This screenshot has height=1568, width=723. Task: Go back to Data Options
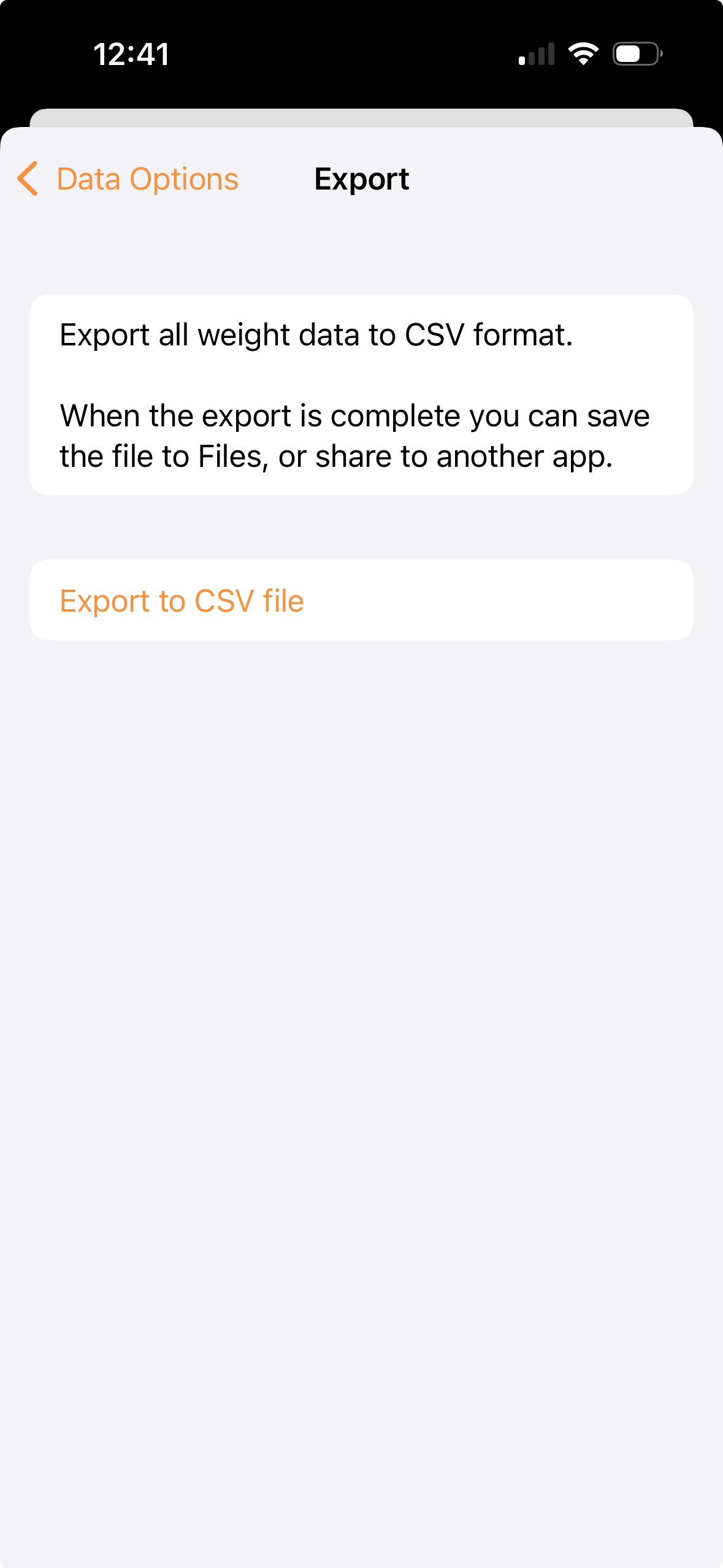(x=128, y=179)
